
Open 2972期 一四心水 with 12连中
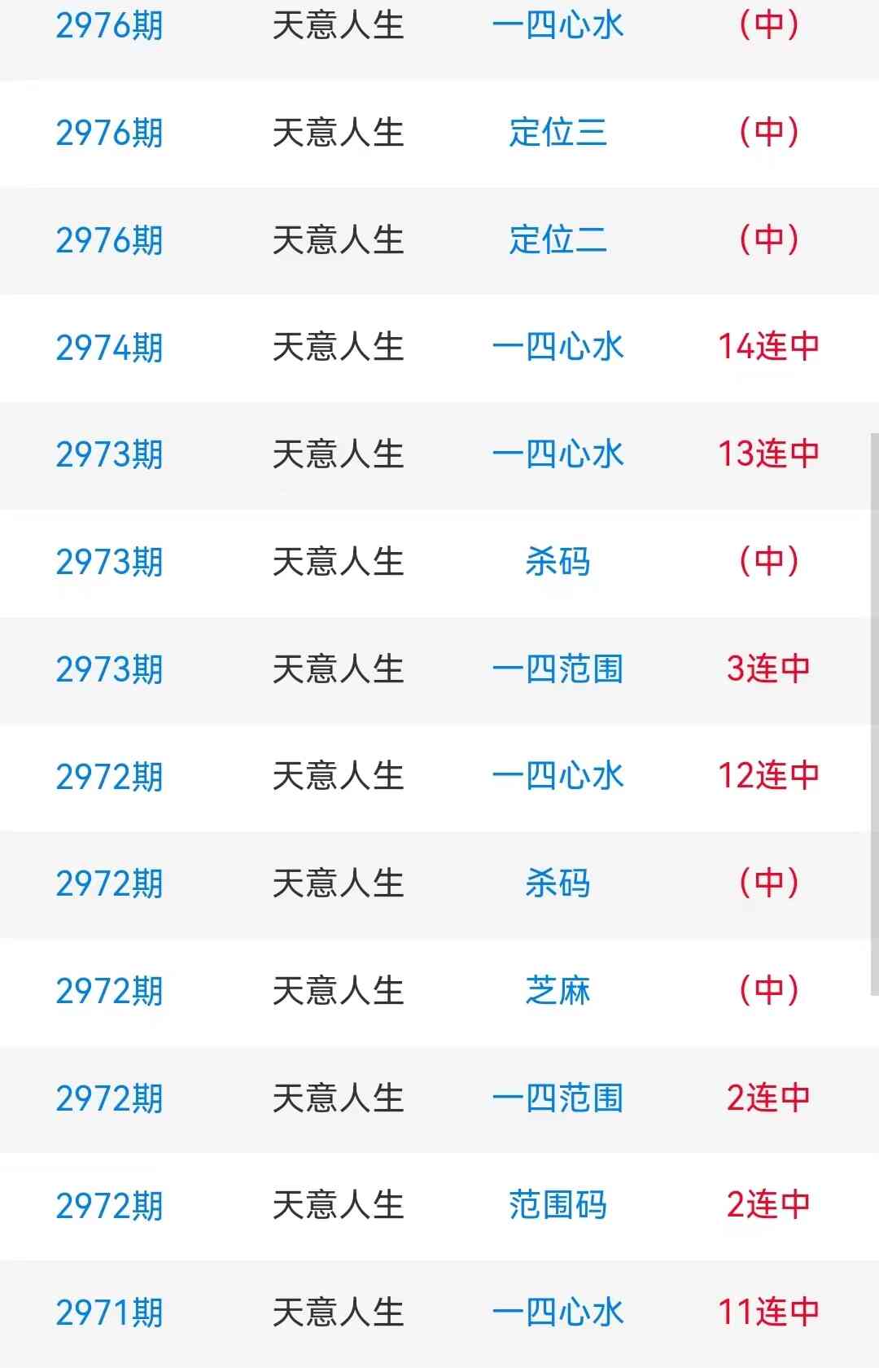tap(558, 777)
